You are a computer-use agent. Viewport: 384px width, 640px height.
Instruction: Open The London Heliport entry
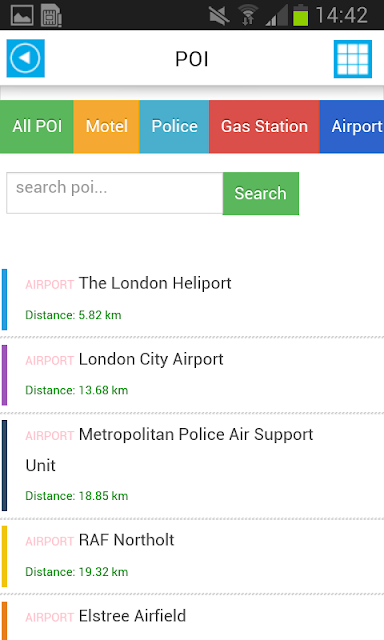coord(192,300)
